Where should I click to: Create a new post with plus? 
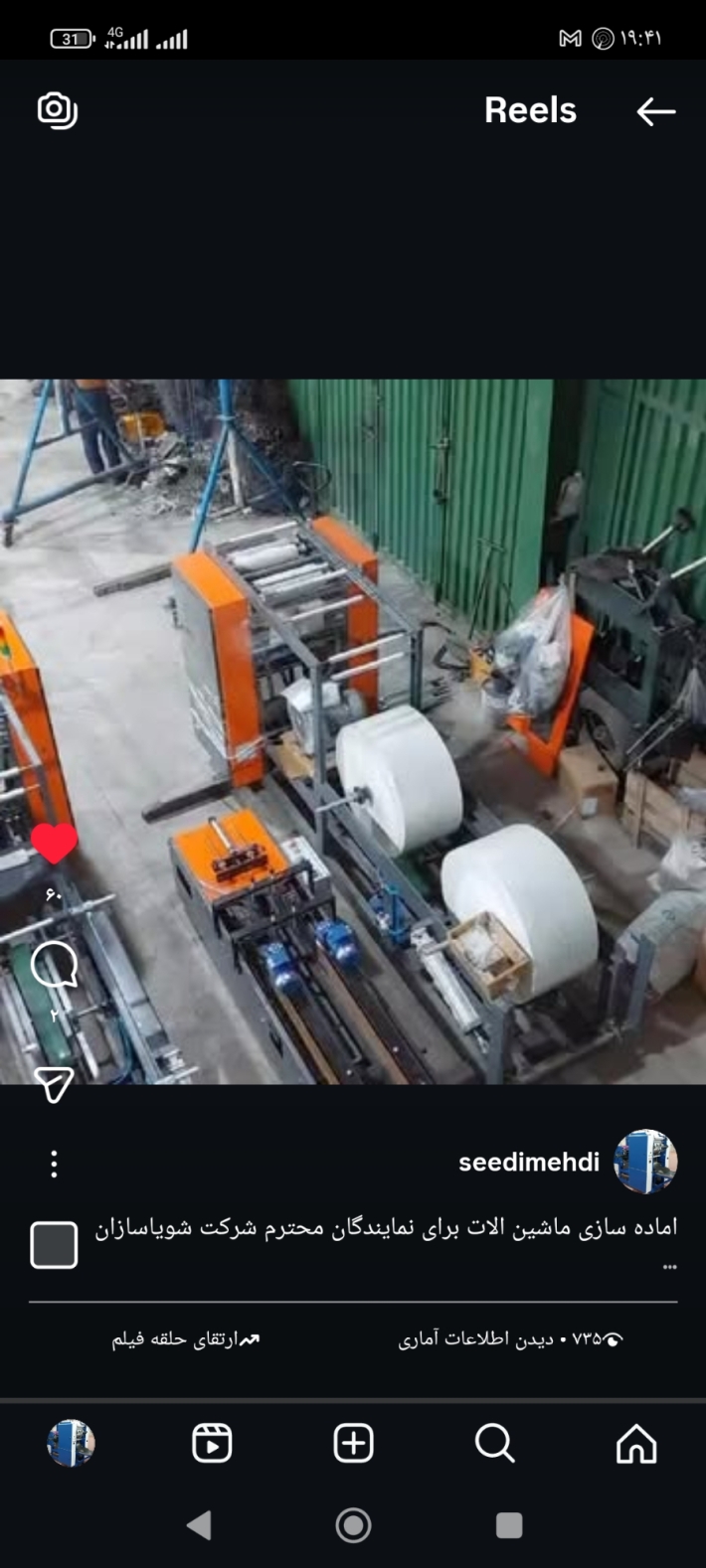tap(353, 1443)
